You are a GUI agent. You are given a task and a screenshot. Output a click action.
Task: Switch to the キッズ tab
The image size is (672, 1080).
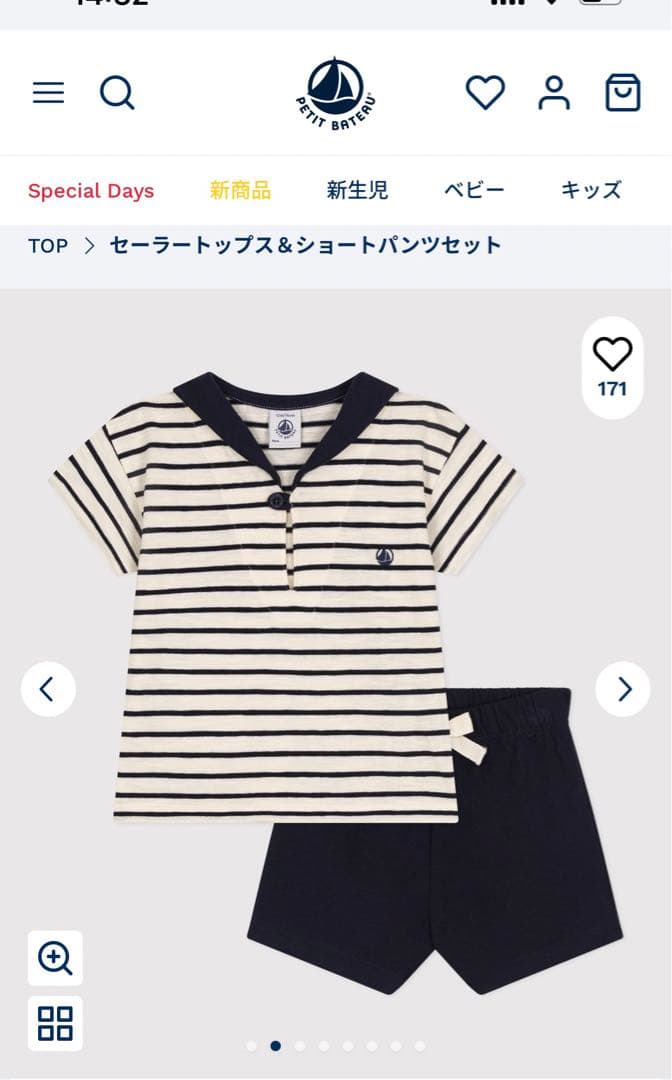591,190
